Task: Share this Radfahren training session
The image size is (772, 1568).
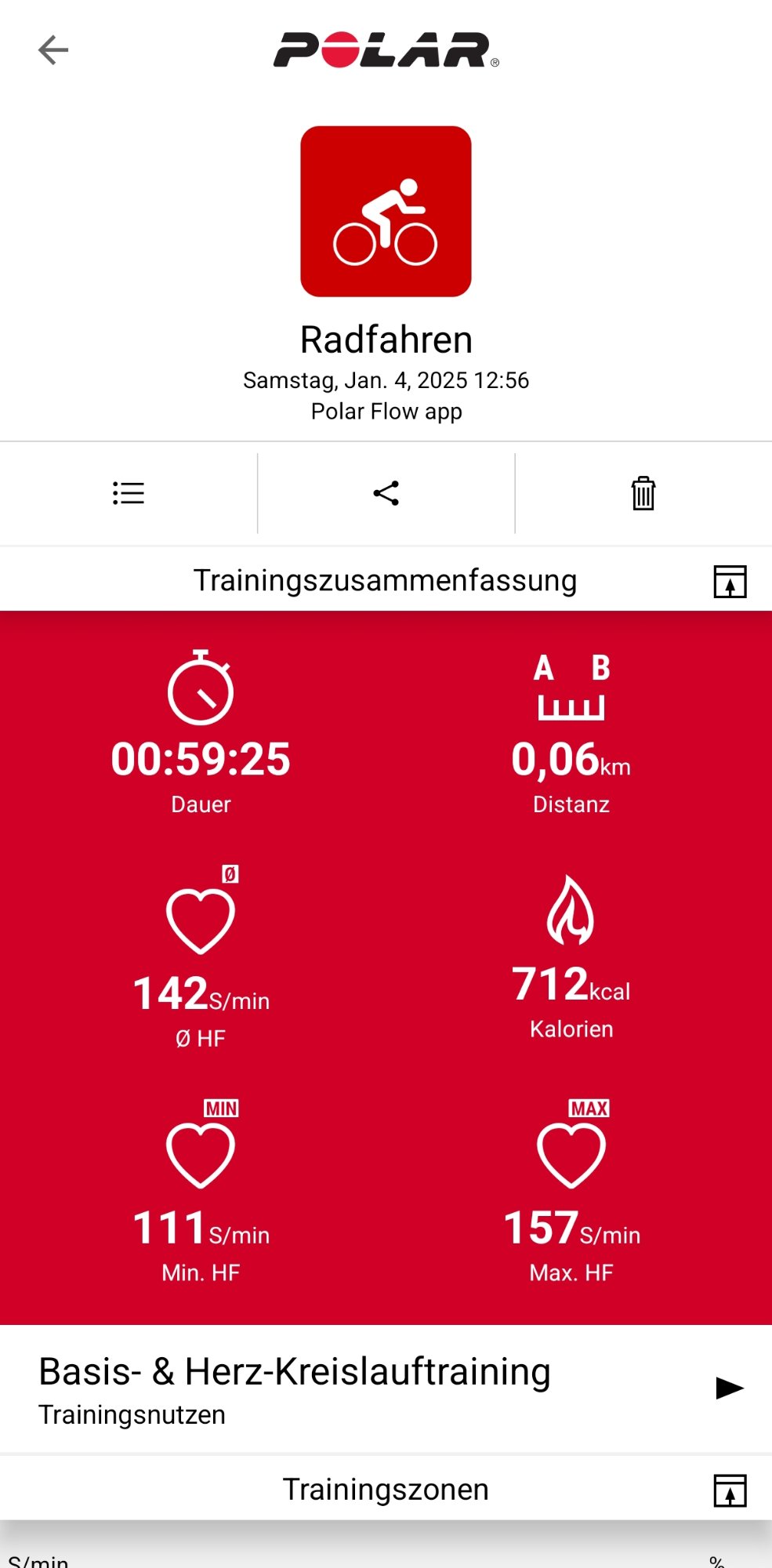Action: coord(386,493)
